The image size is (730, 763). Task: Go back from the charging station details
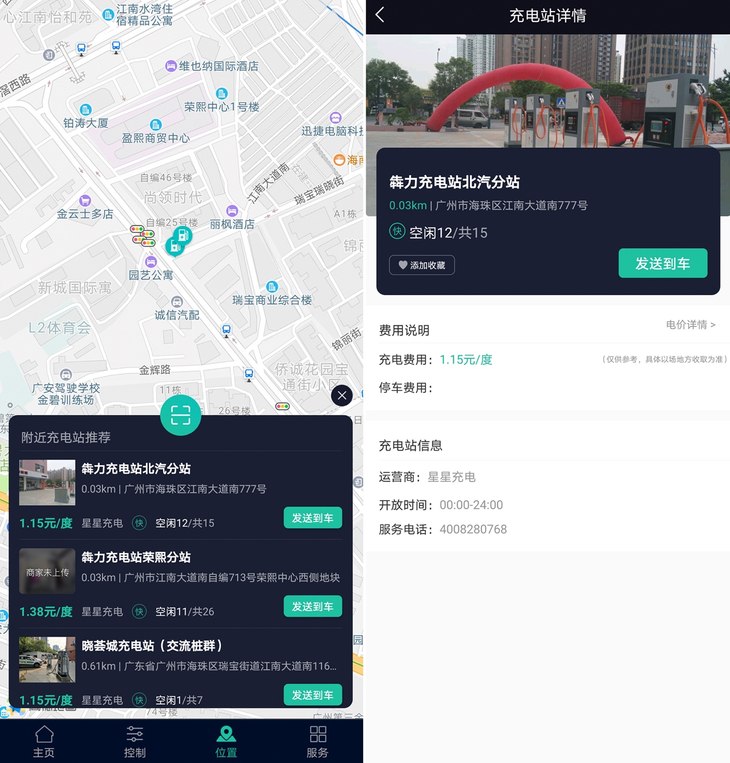pyautogui.click(x=380, y=15)
